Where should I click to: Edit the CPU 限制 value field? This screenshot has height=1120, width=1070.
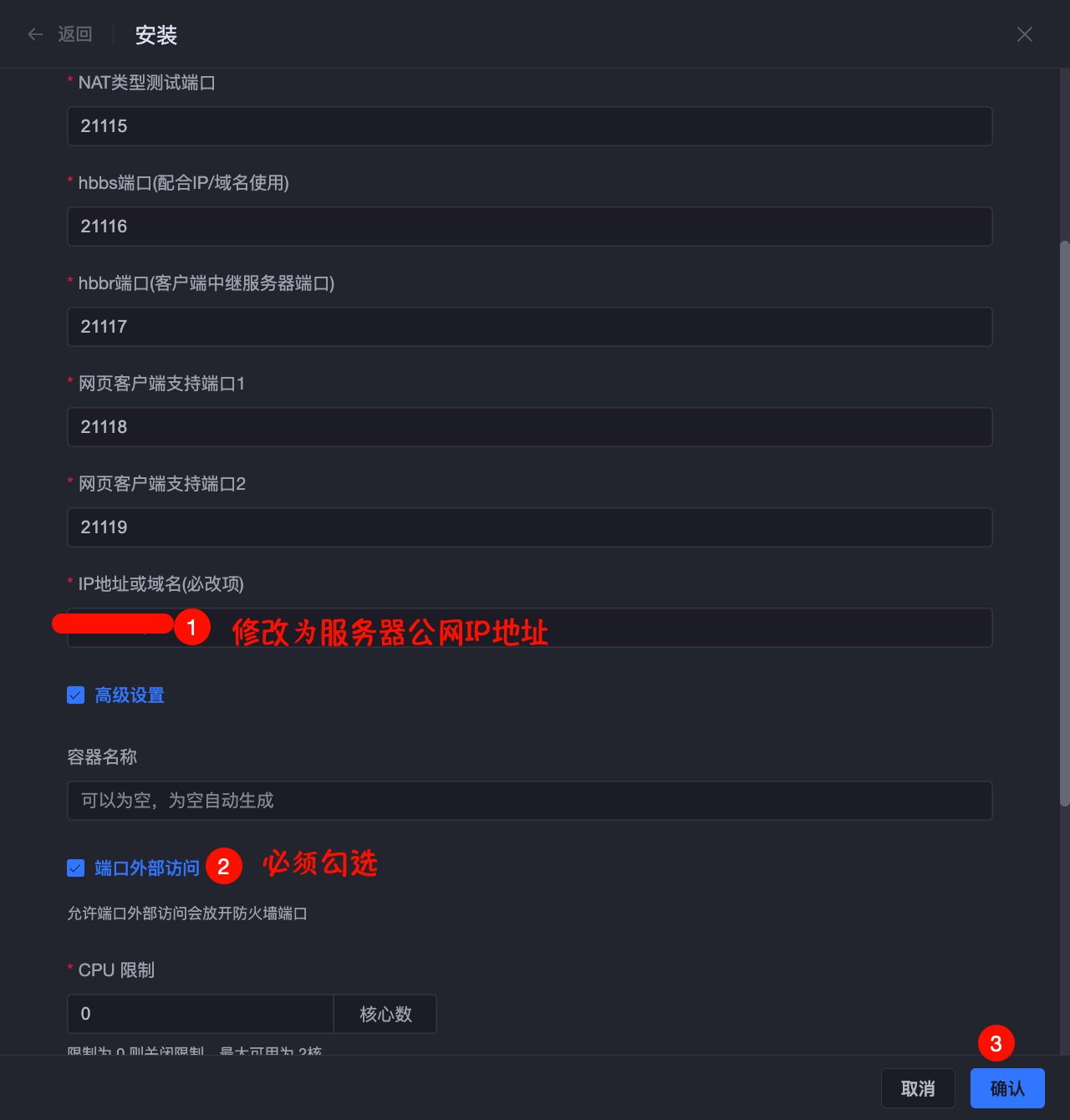[x=201, y=1014]
